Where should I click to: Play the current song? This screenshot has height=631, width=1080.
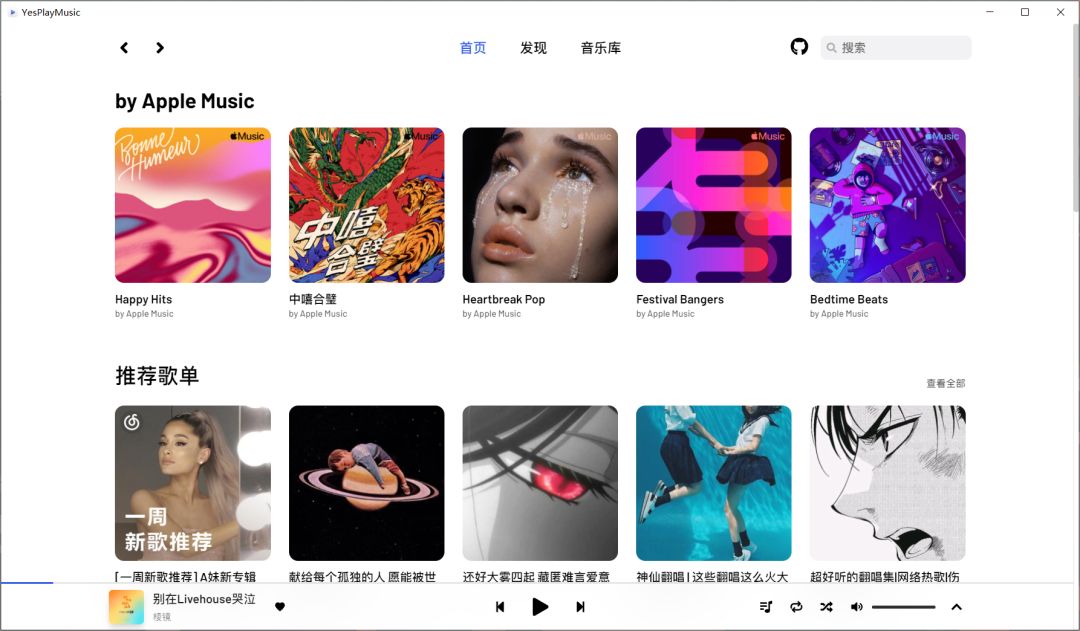tap(540, 607)
